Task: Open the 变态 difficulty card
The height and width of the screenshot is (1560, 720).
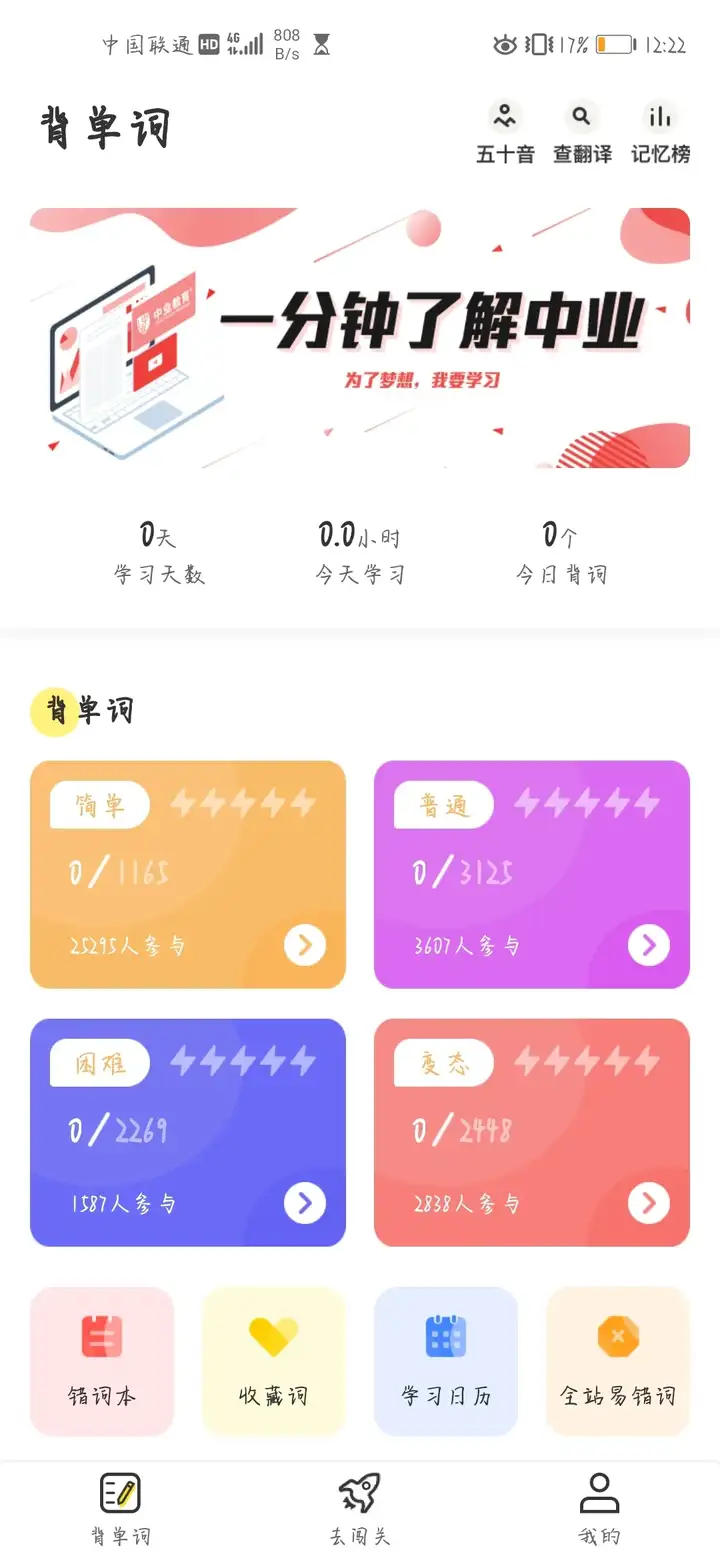Action: (x=532, y=1133)
